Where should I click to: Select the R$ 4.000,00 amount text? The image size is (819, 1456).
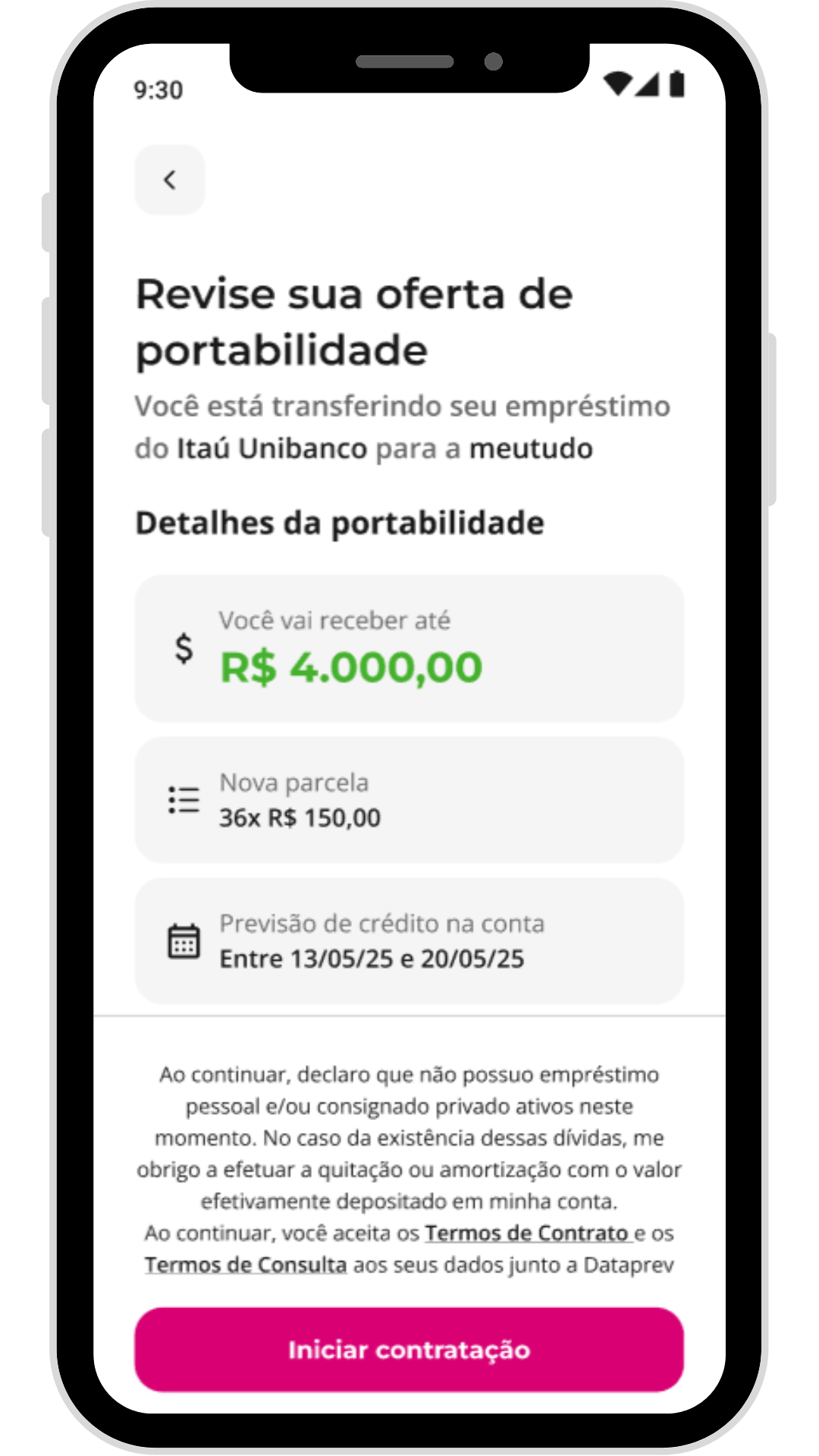pyautogui.click(x=351, y=667)
